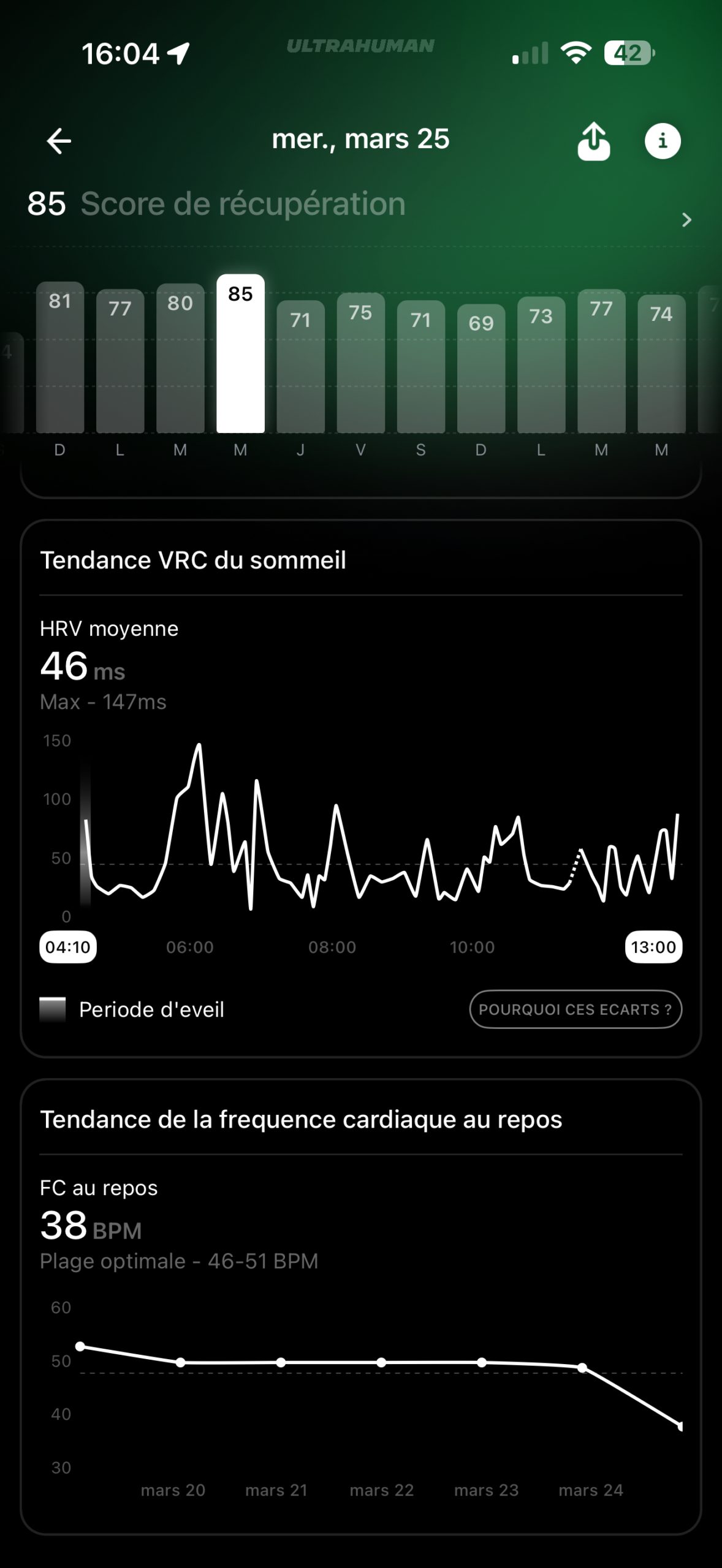
Task: Select the bar showing score 73
Action: point(541,365)
